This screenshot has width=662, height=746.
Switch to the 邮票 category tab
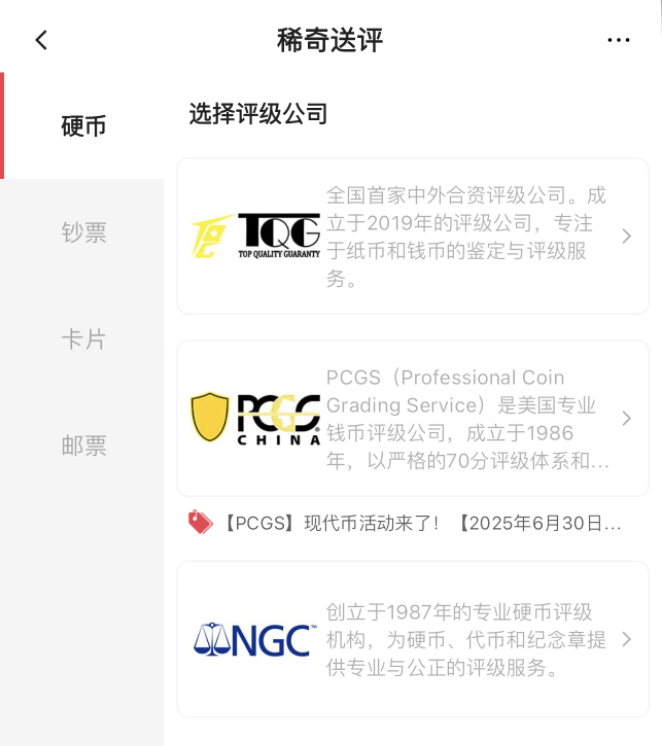(x=83, y=446)
